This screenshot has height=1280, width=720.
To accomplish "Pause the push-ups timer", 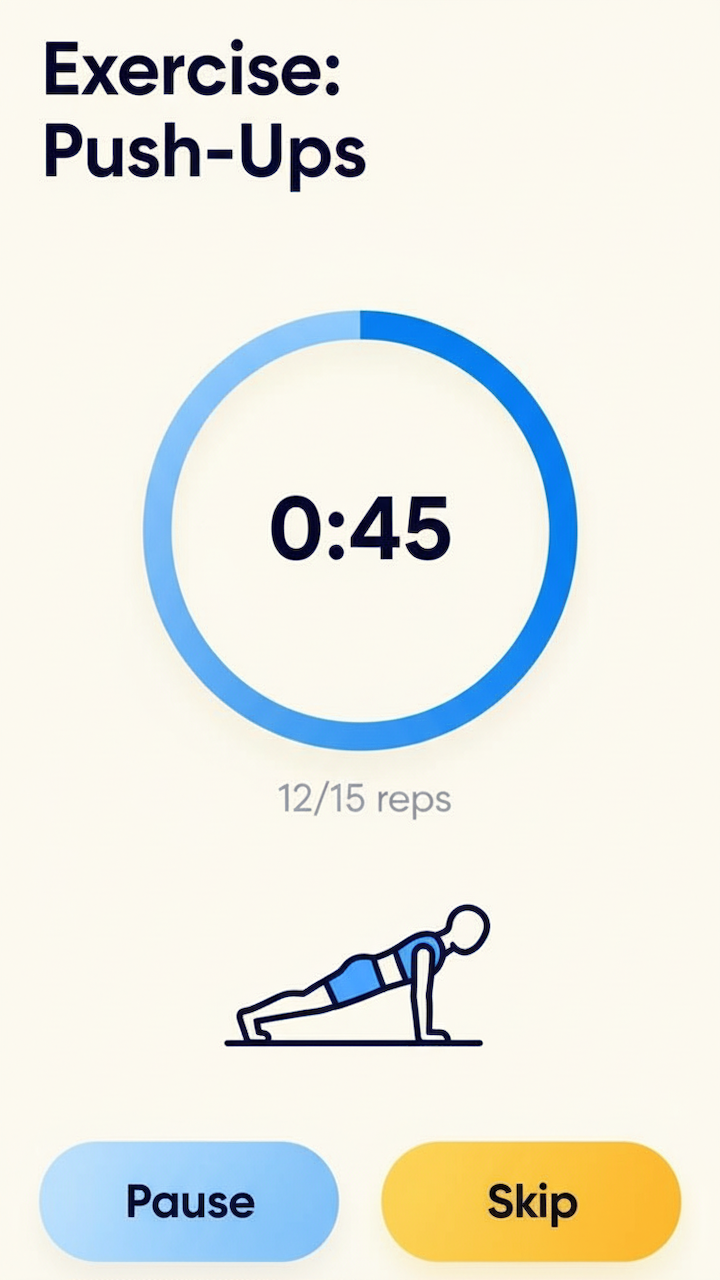I will click(189, 1201).
